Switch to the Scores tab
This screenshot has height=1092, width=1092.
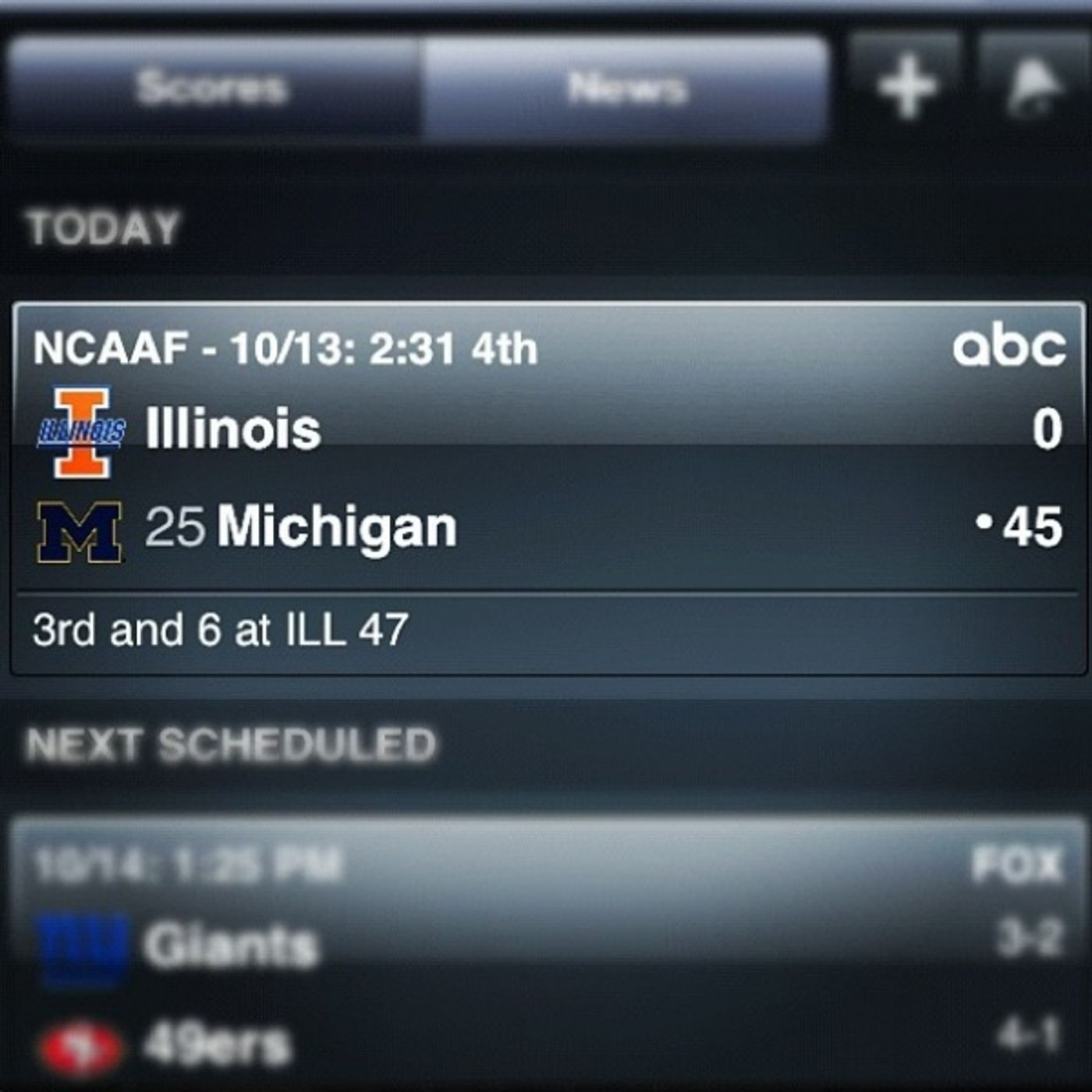[212, 87]
